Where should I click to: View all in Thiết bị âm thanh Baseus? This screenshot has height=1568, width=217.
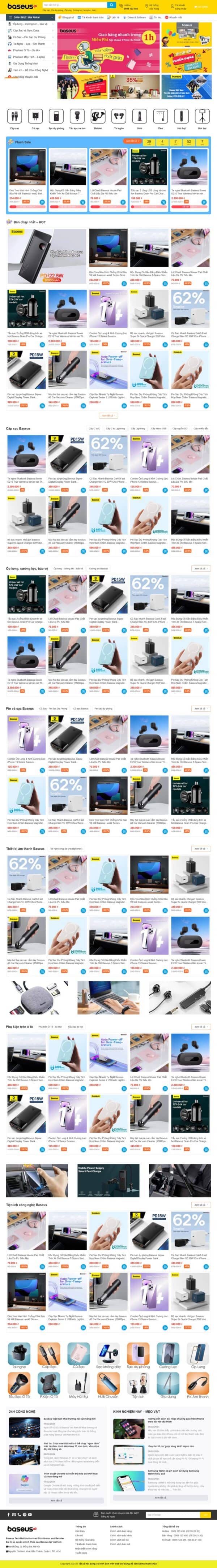(199, 849)
